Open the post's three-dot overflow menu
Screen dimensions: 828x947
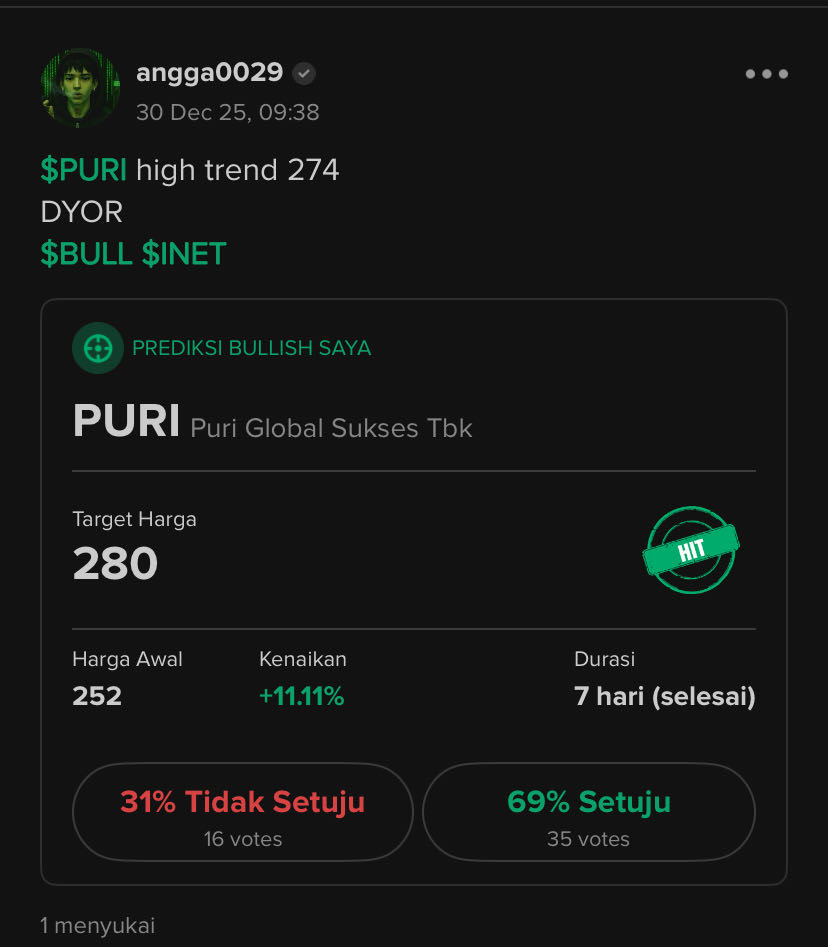point(766,74)
